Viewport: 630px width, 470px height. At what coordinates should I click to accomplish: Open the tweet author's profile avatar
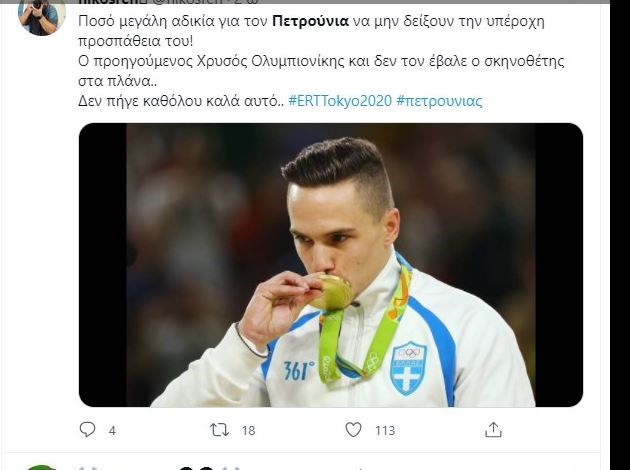[42, 14]
